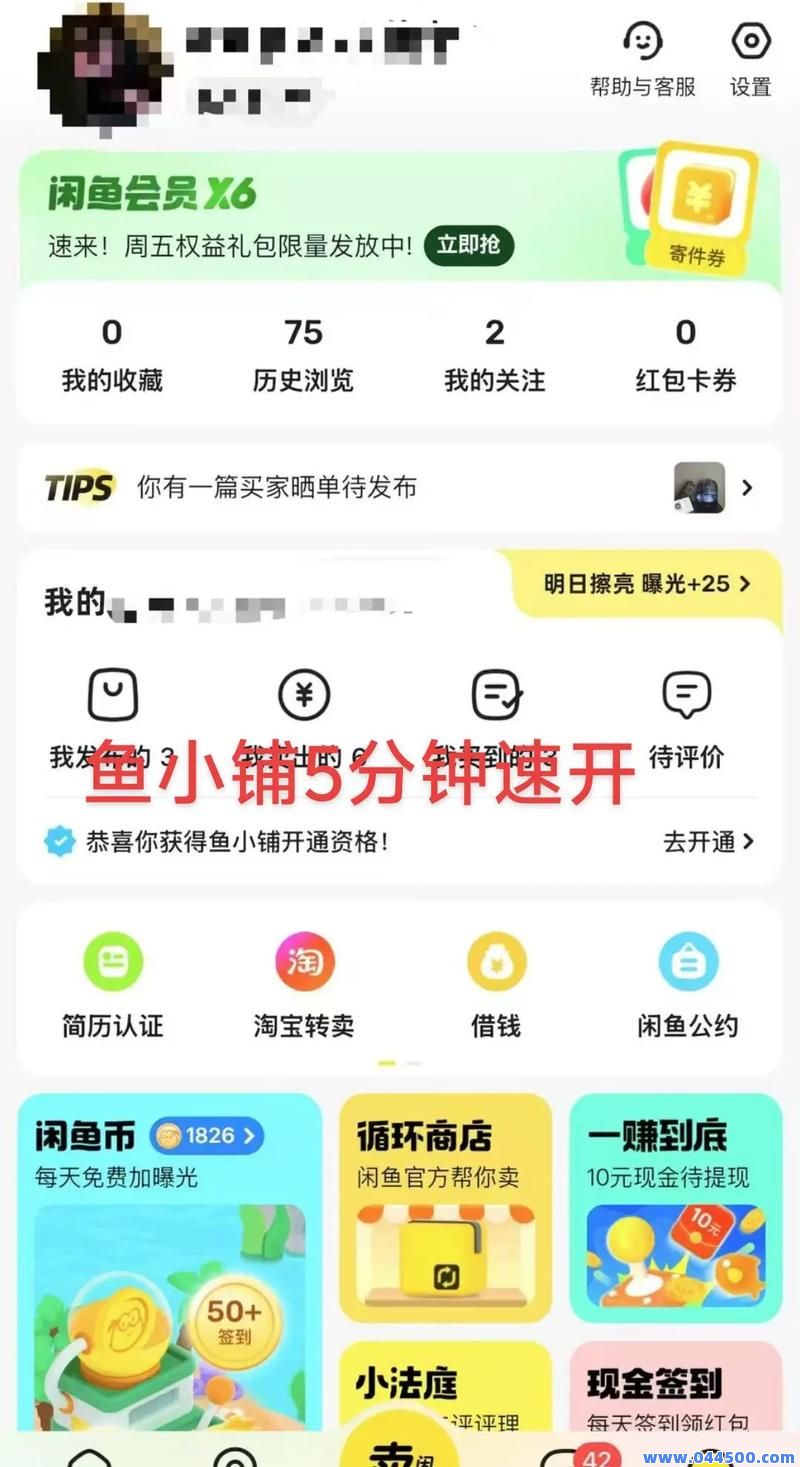Open the 我卖出的 sold items icon
This screenshot has height=1467, width=800.
(304, 694)
